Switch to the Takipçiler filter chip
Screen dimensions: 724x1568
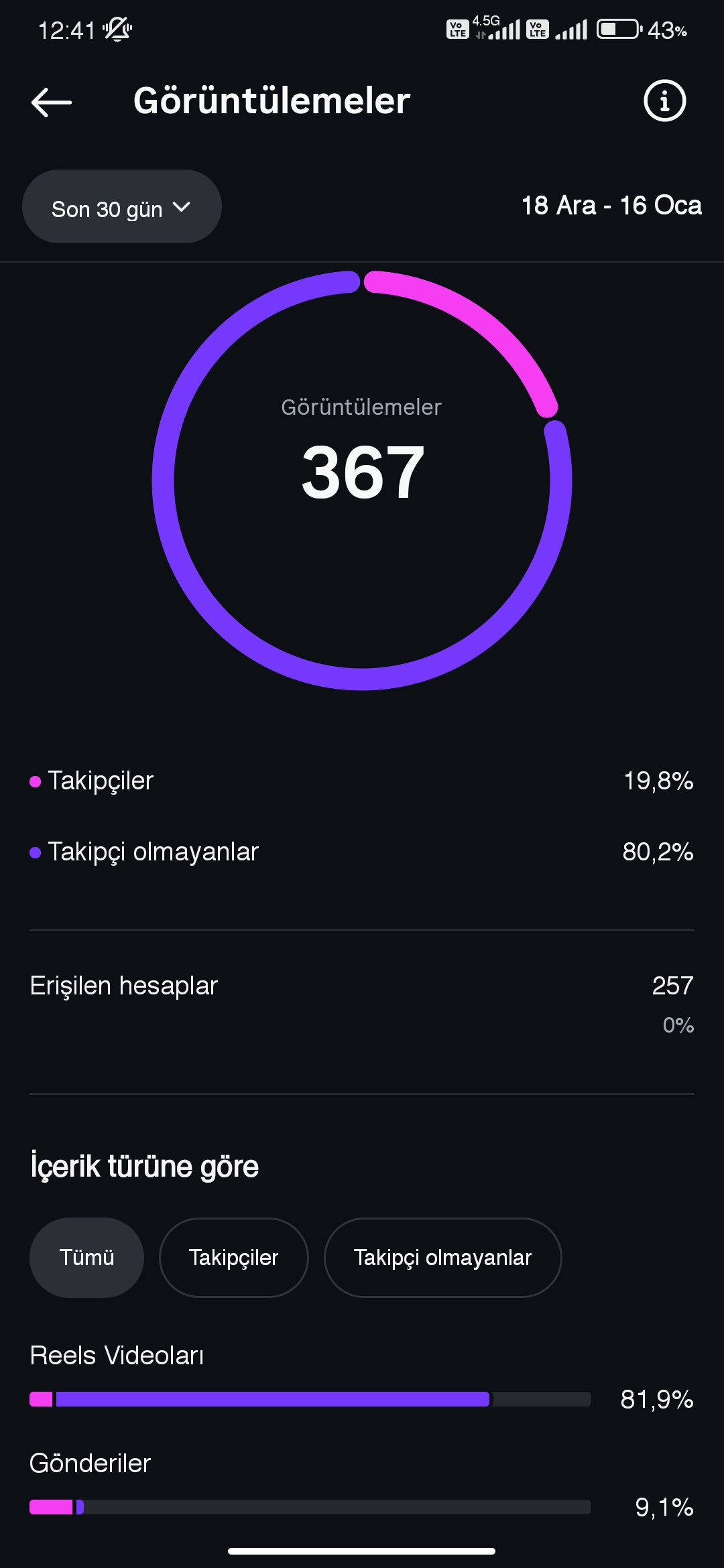coord(233,1258)
